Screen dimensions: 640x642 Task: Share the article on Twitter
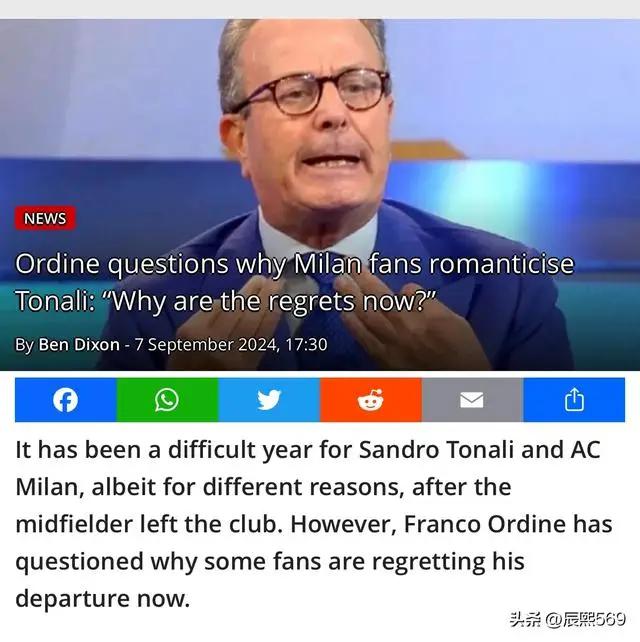click(x=269, y=400)
